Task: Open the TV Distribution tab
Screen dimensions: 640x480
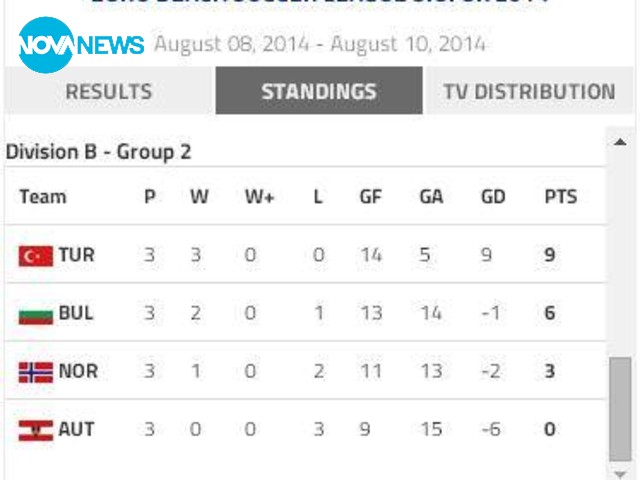Action: [529, 92]
